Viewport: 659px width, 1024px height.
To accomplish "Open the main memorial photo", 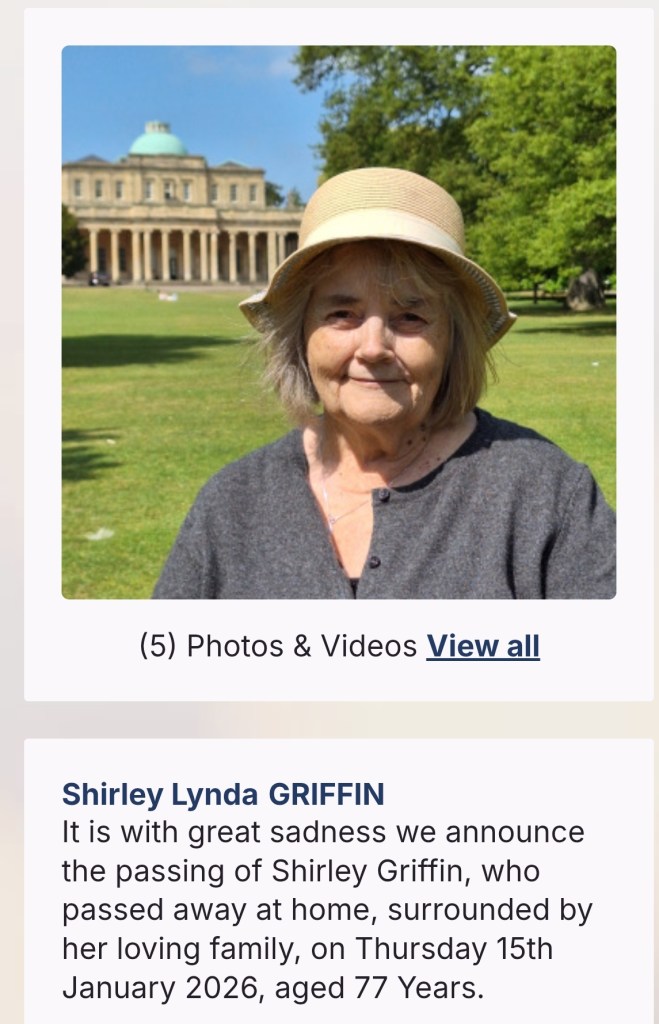I will 339,322.
